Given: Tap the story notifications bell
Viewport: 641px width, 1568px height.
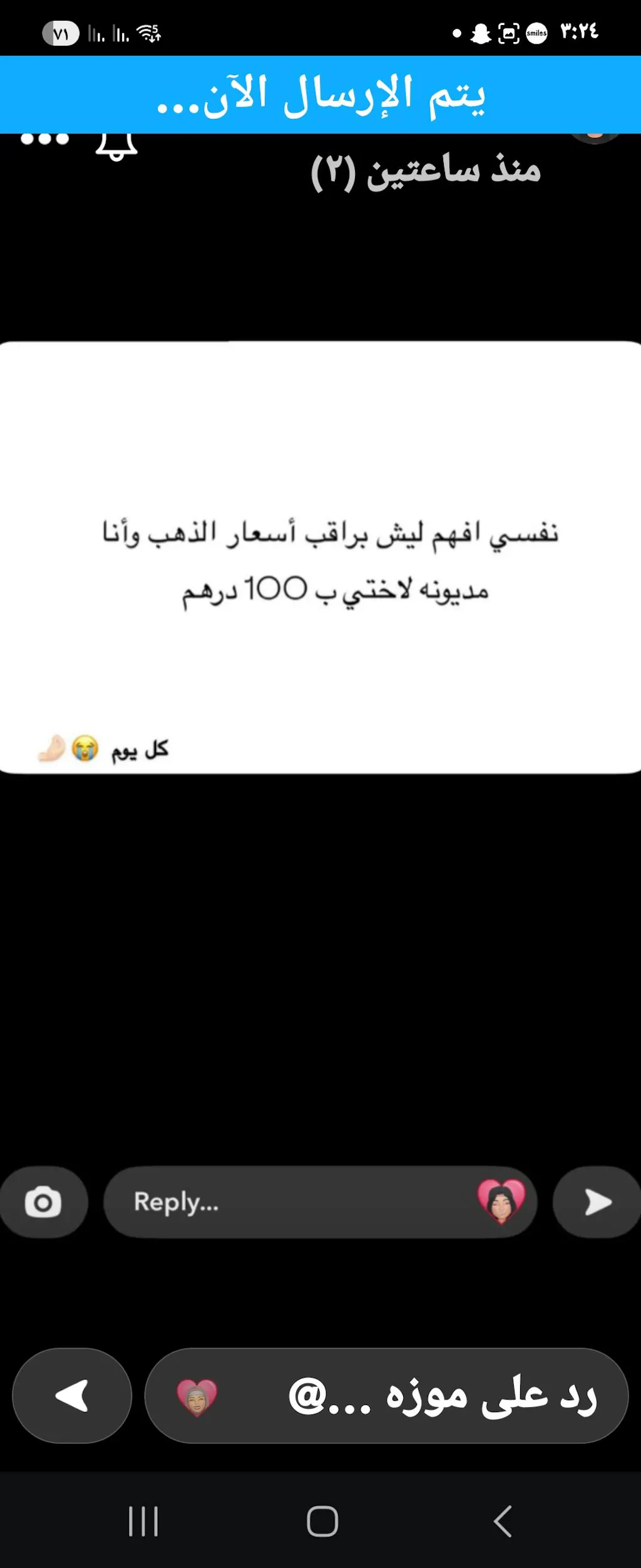Looking at the screenshot, I should (x=116, y=146).
